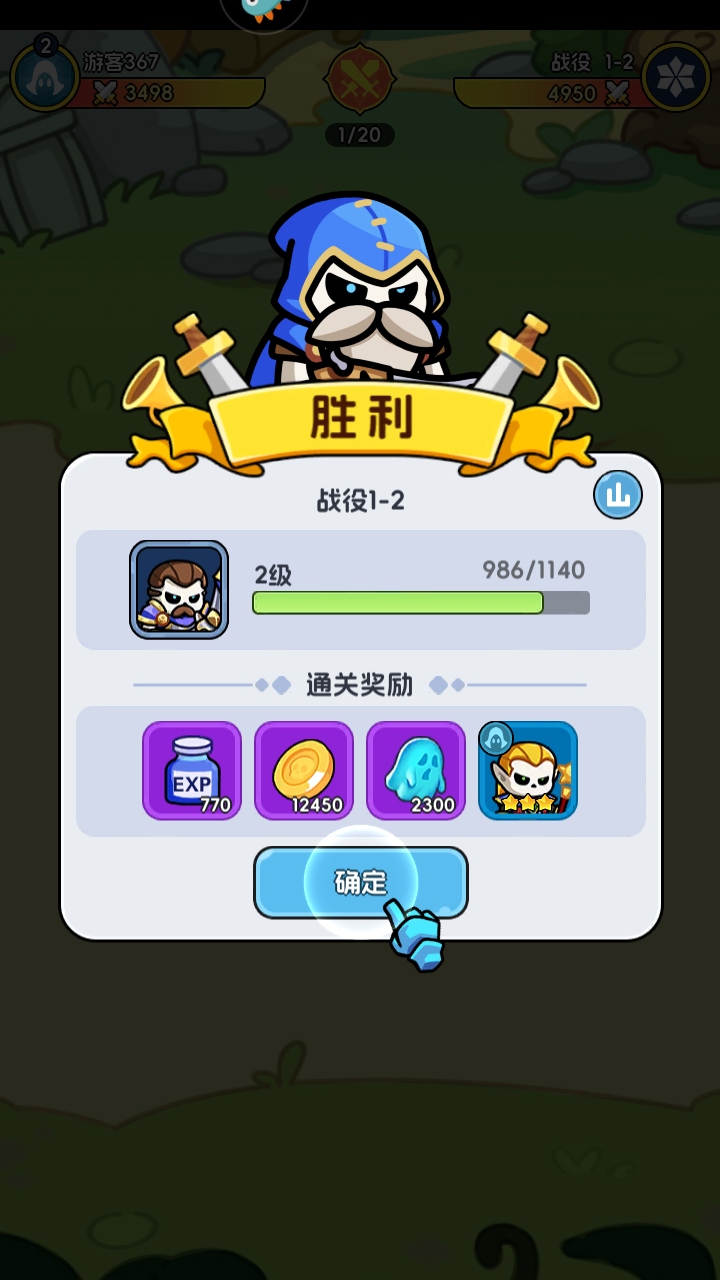
Task: Open the level 2 hero portrait
Action: pyautogui.click(x=179, y=590)
